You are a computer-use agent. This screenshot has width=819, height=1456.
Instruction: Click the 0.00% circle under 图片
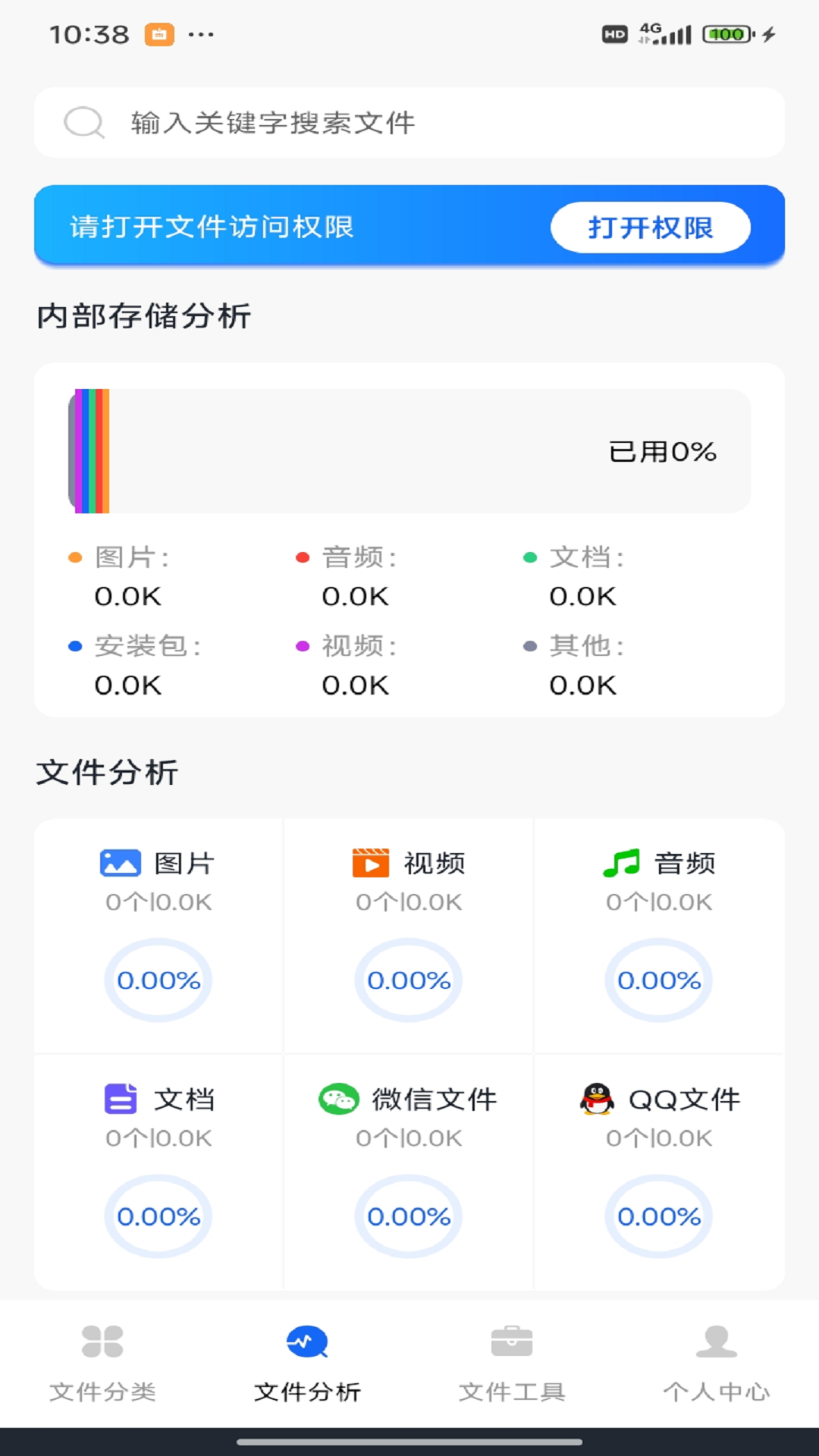click(x=158, y=980)
